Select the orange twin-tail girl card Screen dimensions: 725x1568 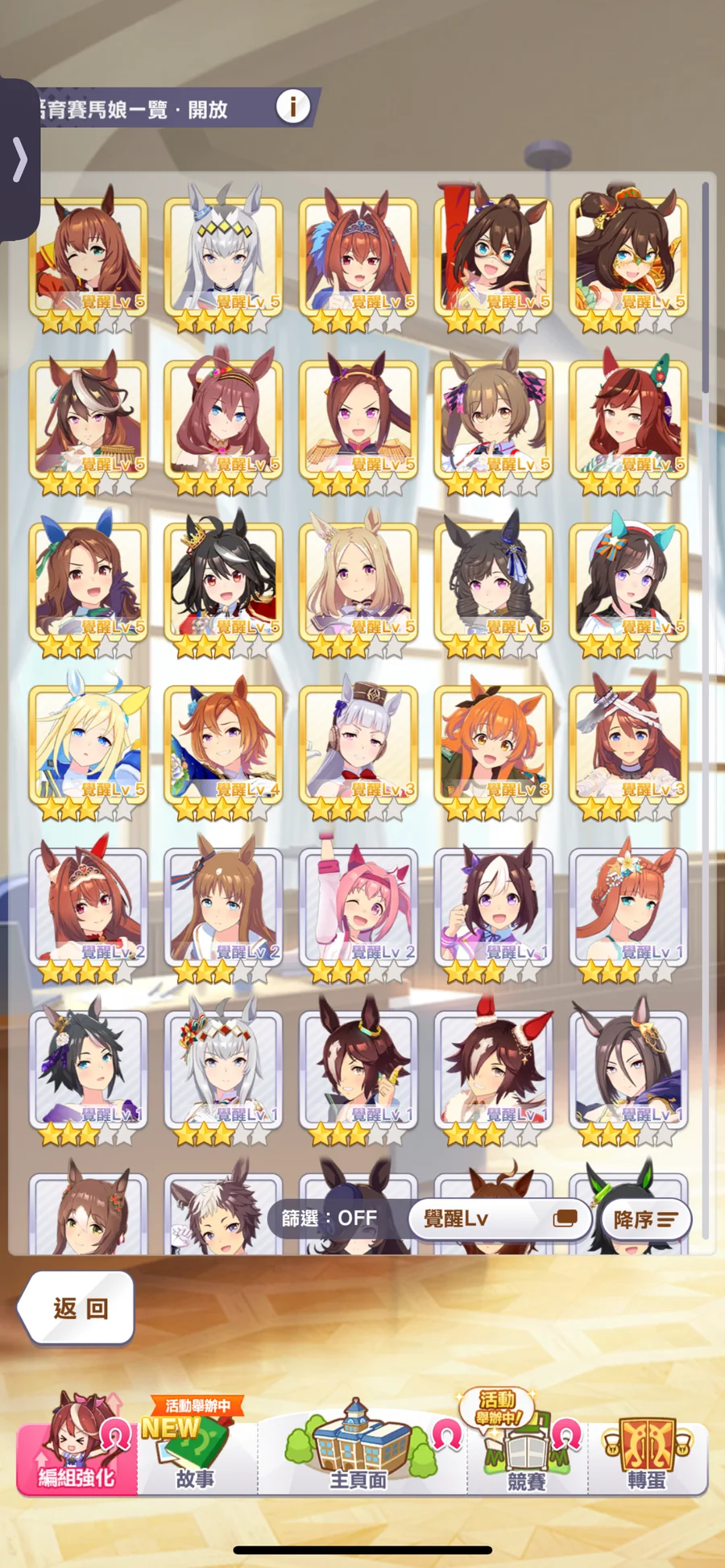[x=493, y=745]
